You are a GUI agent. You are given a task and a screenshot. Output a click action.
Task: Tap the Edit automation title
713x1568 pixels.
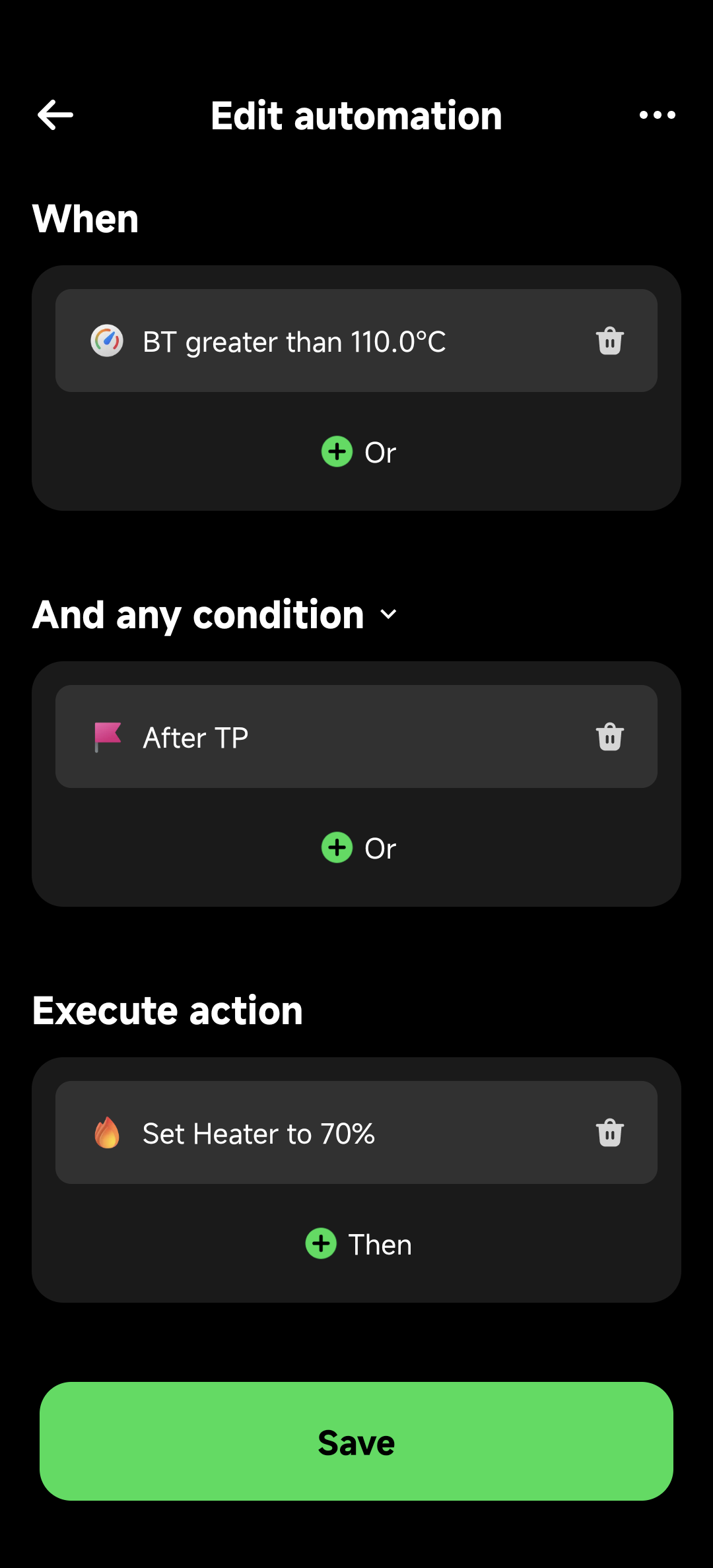click(x=356, y=114)
